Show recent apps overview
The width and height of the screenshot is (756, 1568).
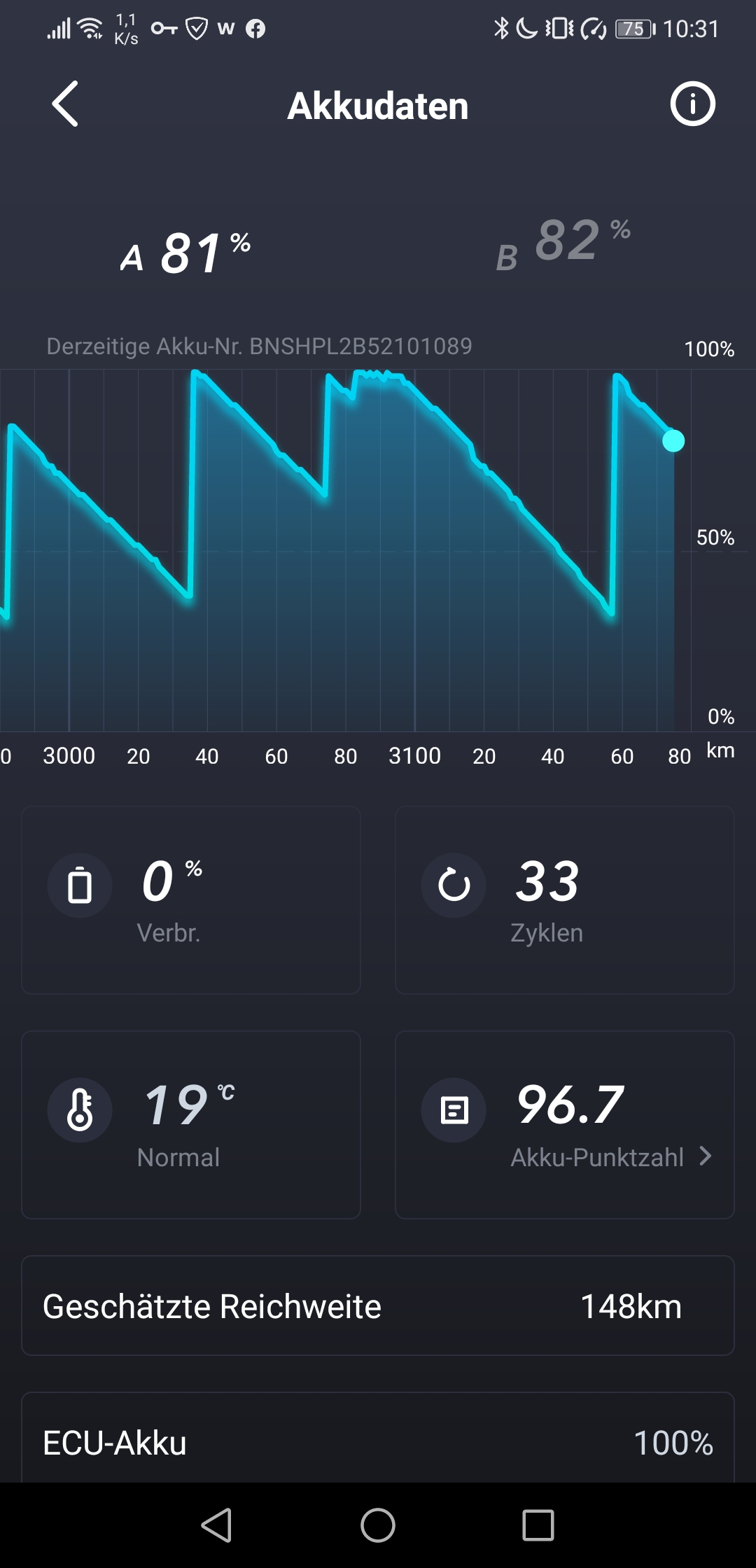point(538,1525)
